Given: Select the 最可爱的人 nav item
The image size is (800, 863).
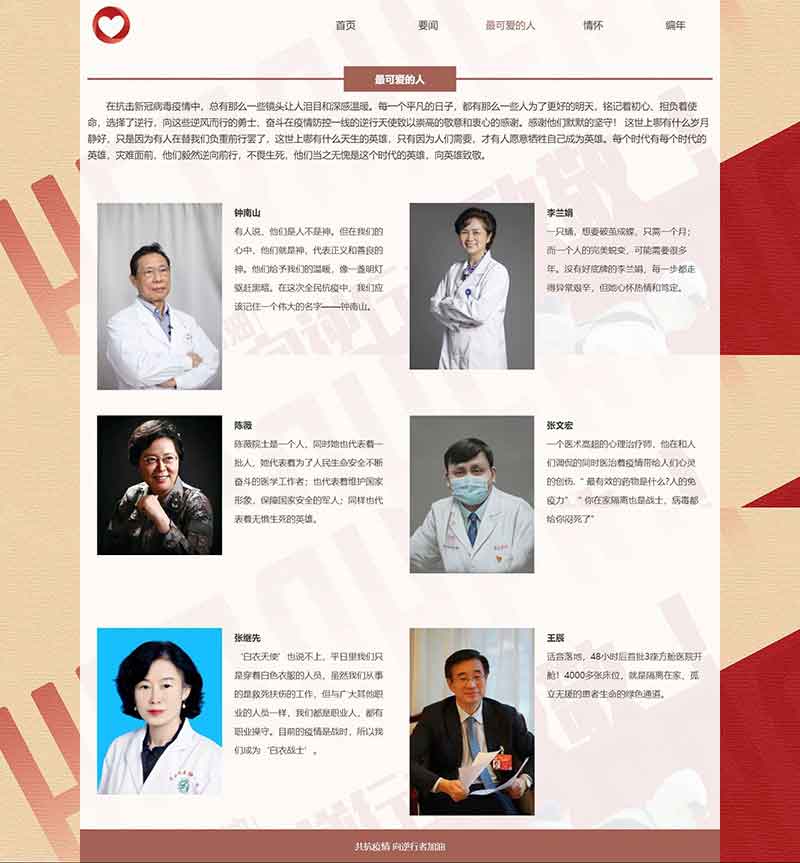Looking at the screenshot, I should point(510,25).
